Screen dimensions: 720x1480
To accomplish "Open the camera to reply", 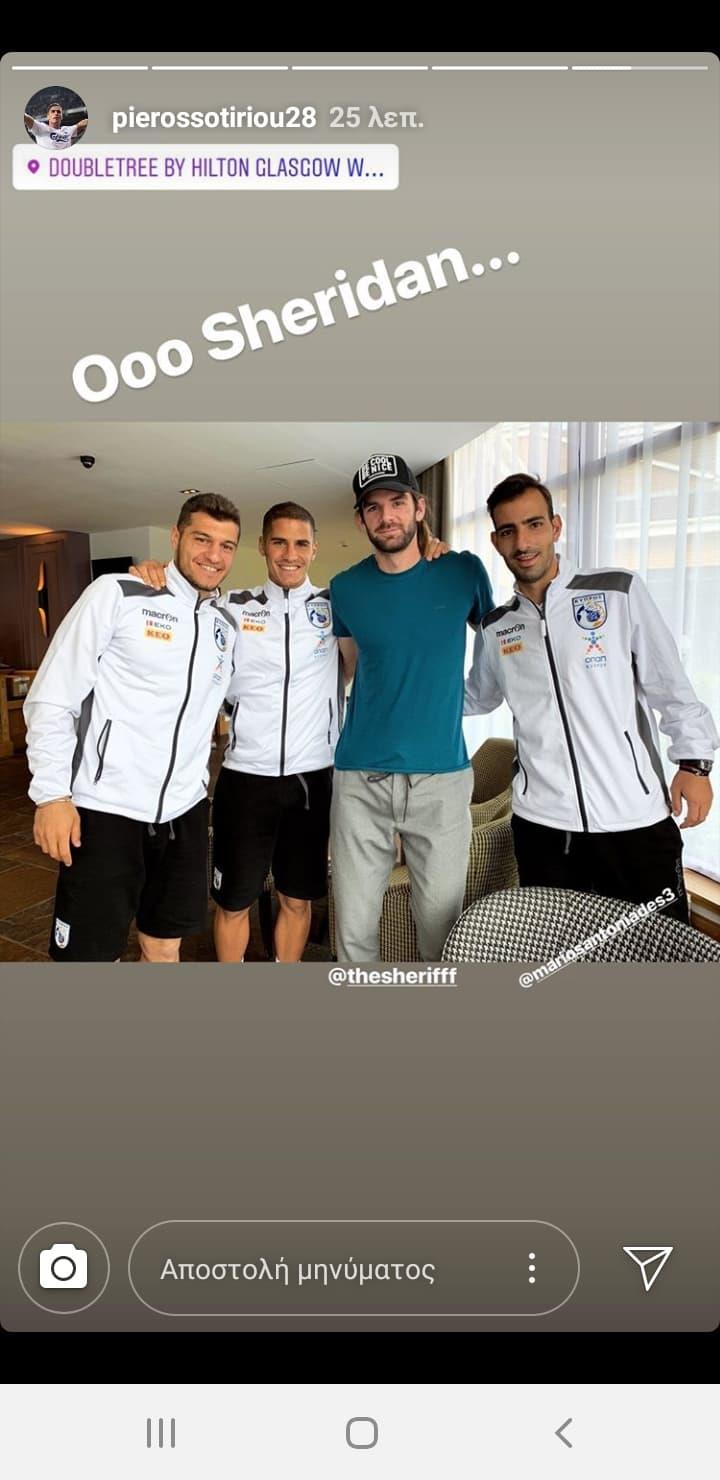I will tap(63, 1268).
